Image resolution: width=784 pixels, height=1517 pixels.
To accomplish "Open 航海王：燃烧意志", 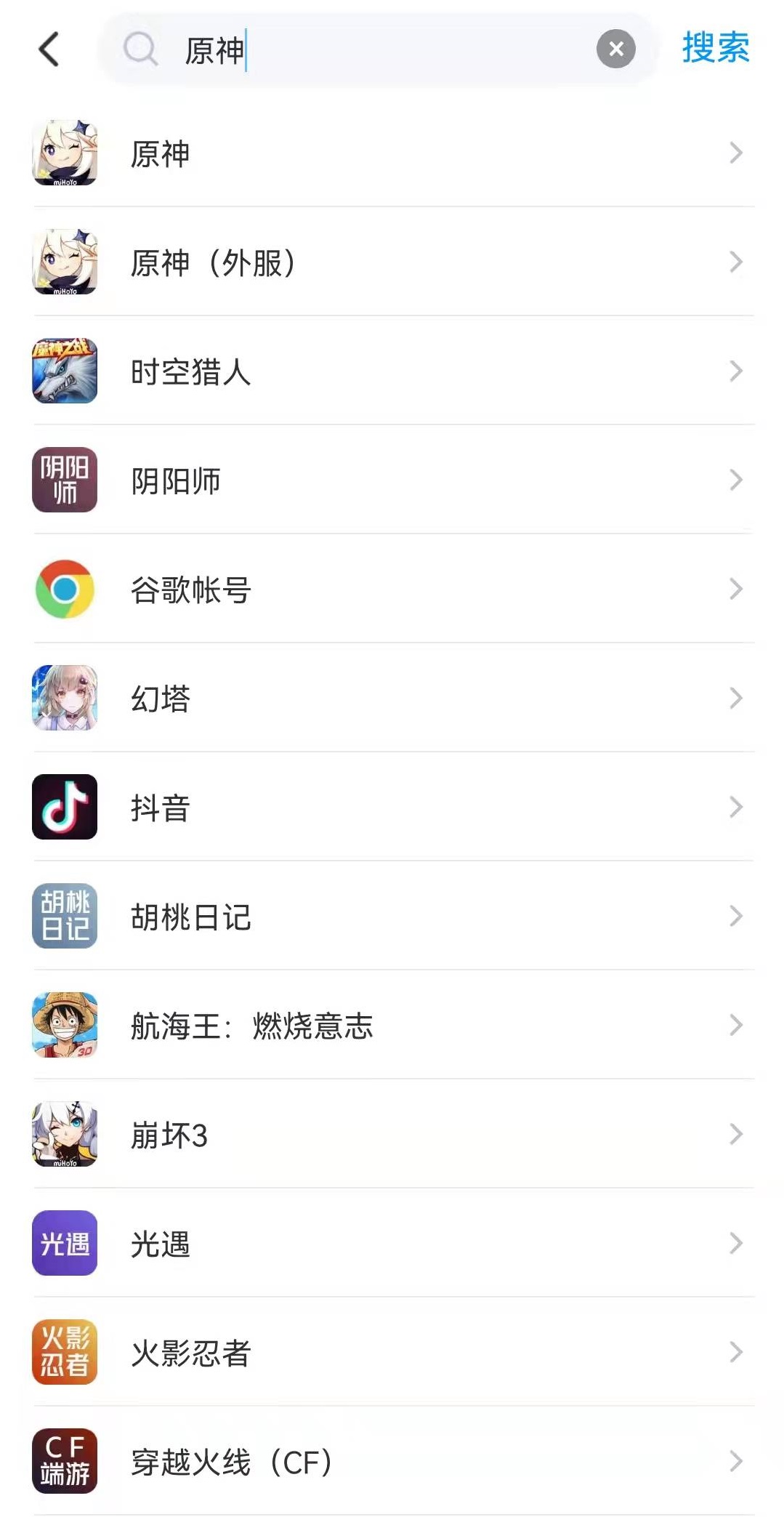I will pos(392,1026).
